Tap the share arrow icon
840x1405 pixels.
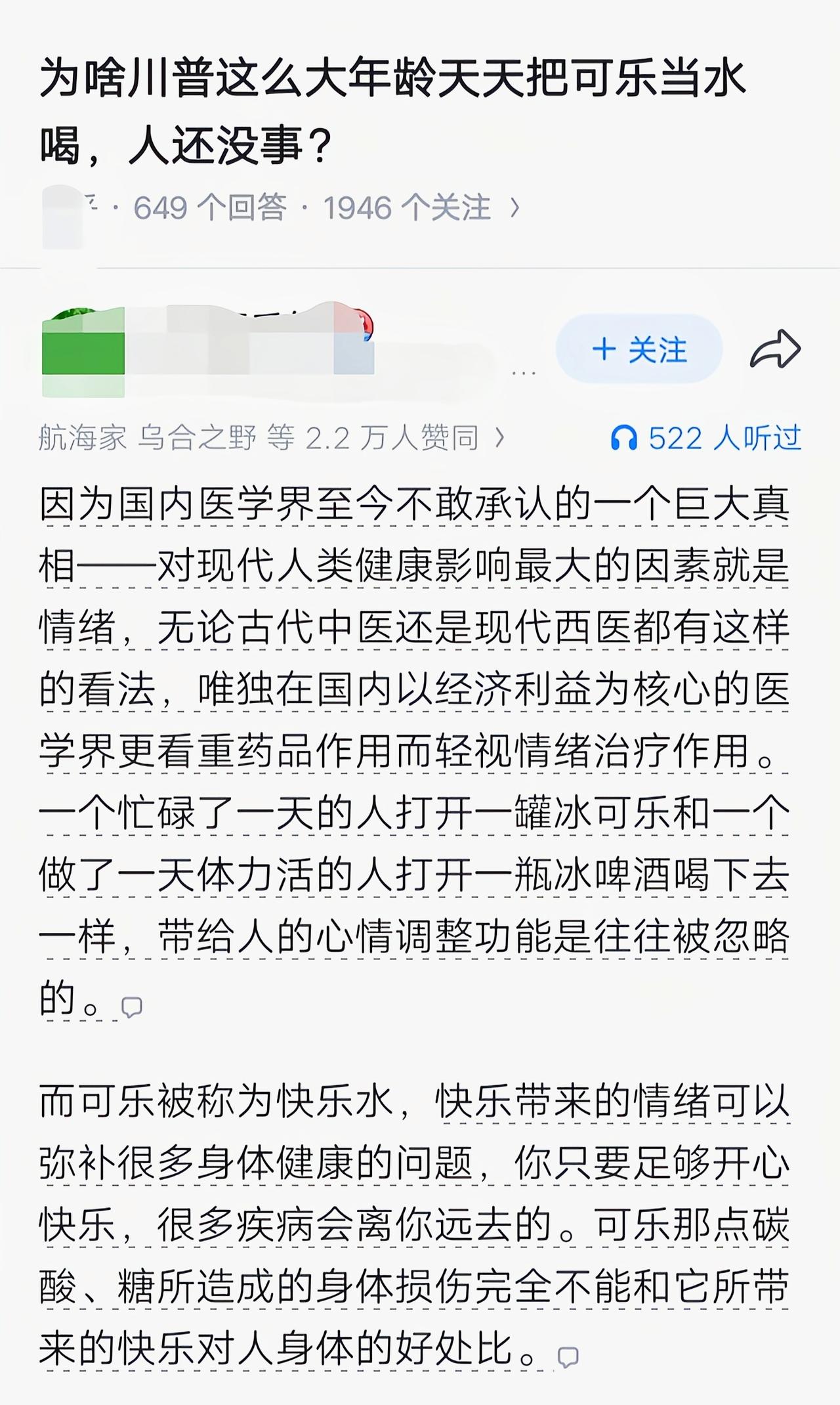point(776,350)
